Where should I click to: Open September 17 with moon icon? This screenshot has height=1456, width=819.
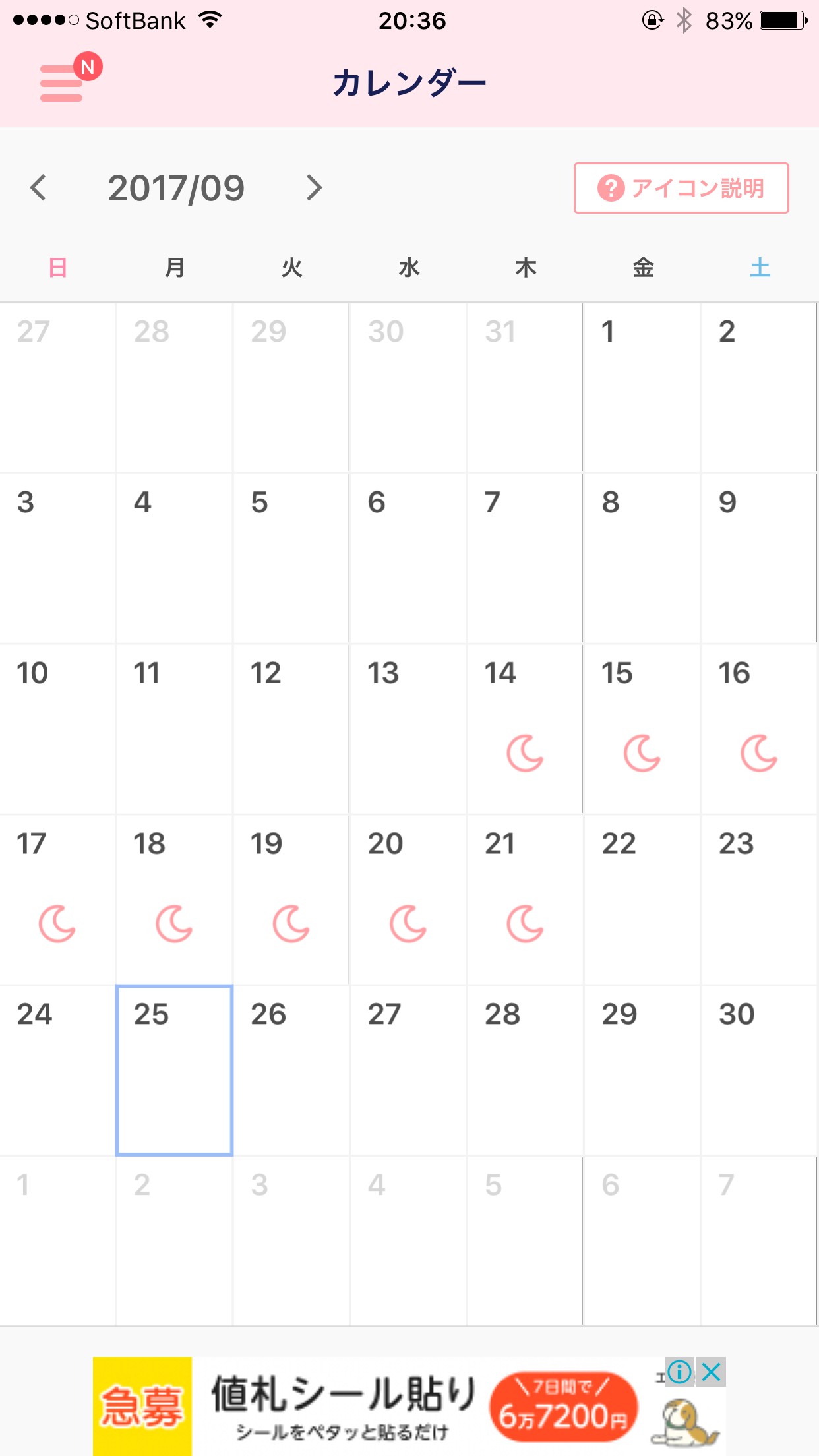click(x=57, y=899)
